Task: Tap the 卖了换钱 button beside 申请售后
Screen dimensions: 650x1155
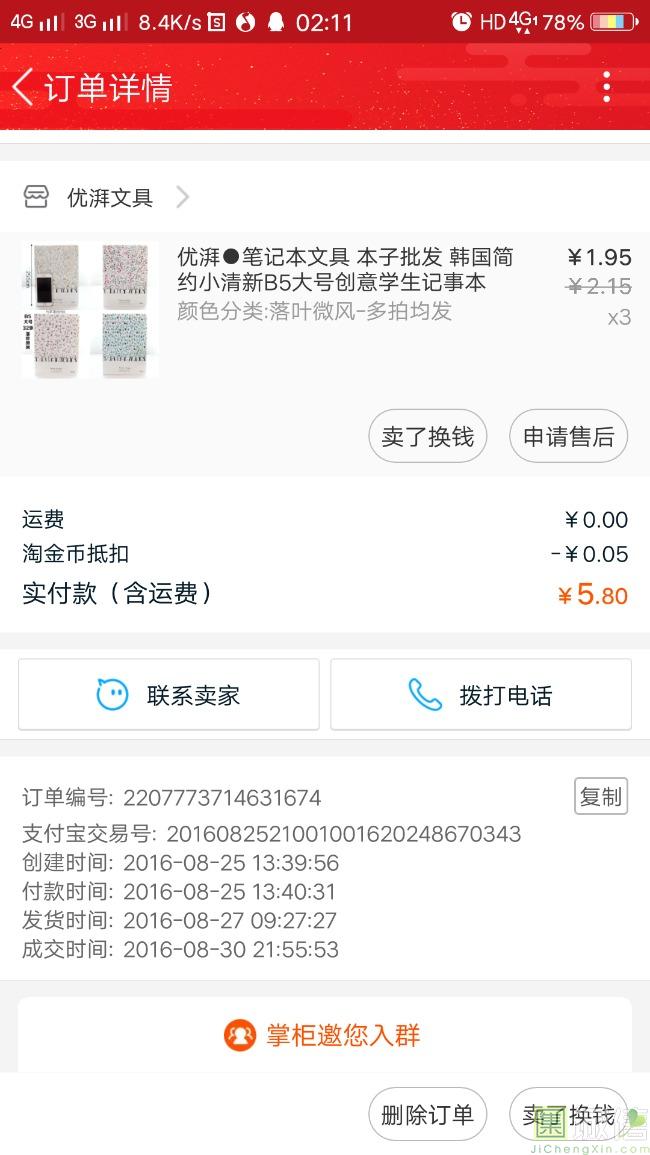Action: click(x=427, y=437)
